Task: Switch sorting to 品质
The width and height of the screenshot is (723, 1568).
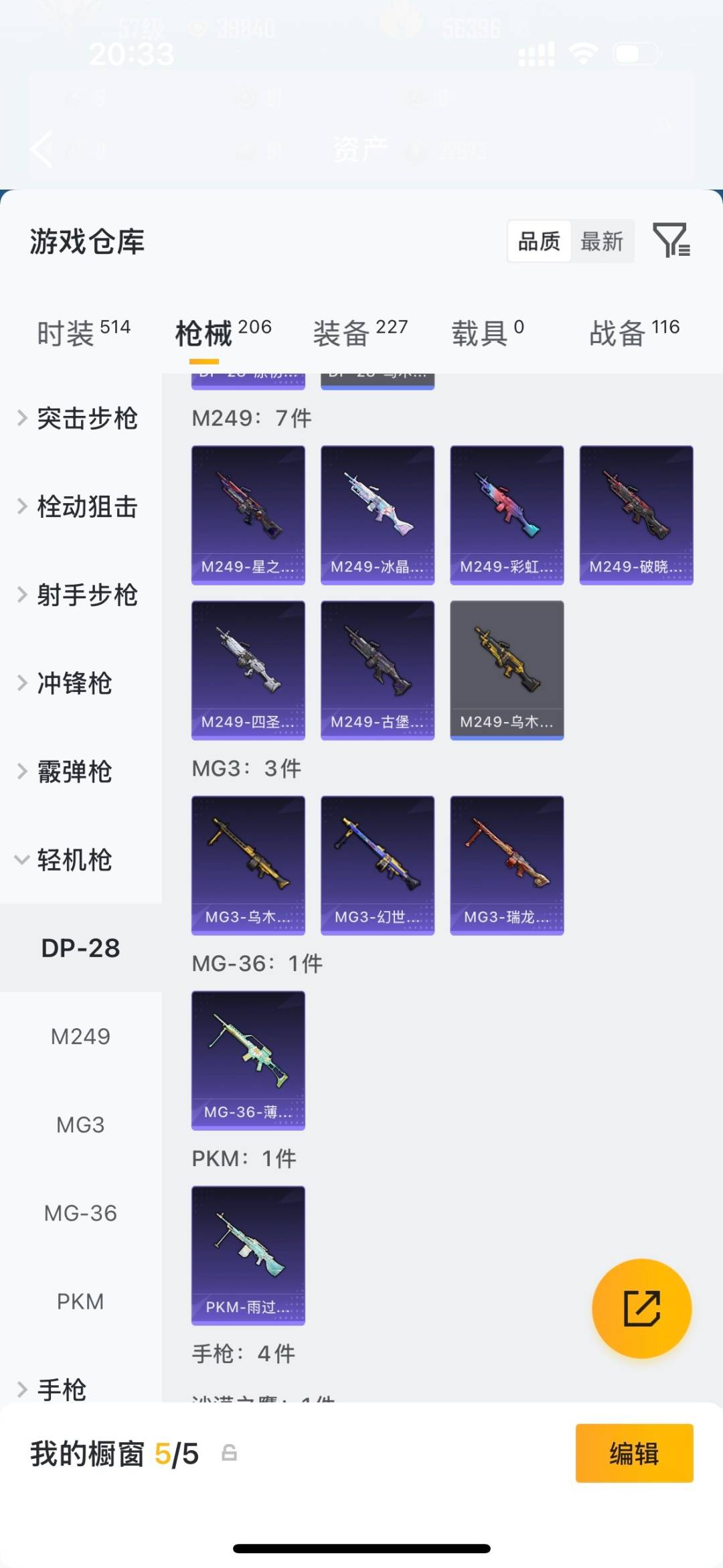Action: click(538, 241)
